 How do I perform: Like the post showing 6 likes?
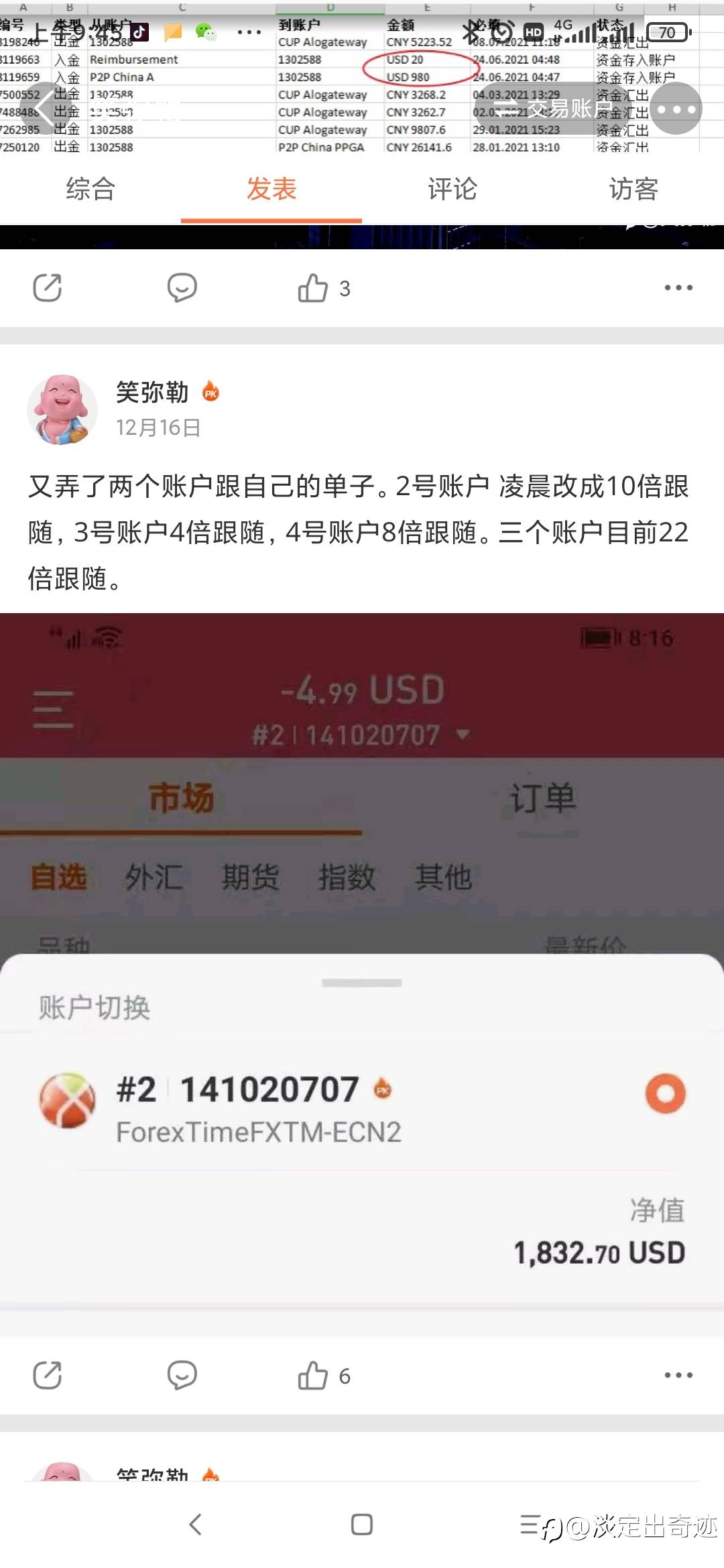click(313, 1376)
